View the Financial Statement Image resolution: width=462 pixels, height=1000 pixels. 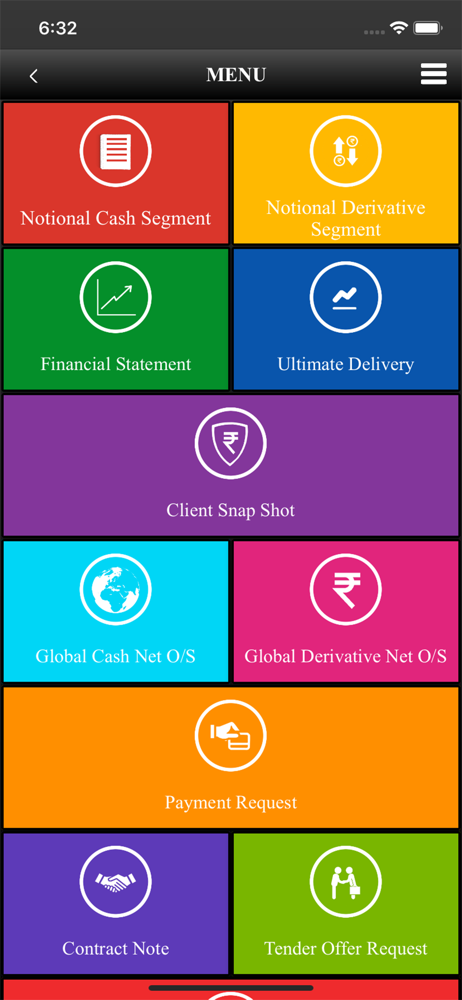point(116,319)
